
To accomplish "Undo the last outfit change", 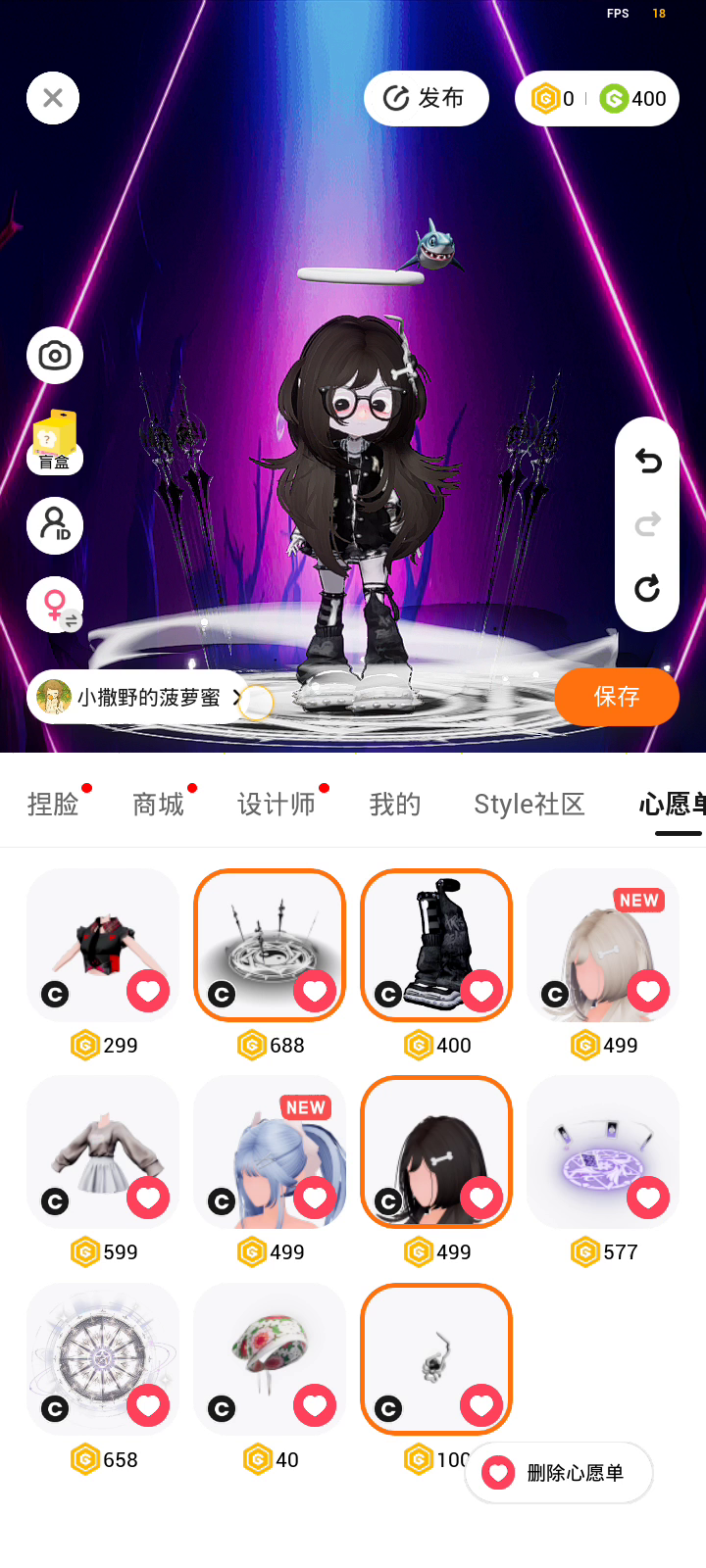I will point(647,461).
